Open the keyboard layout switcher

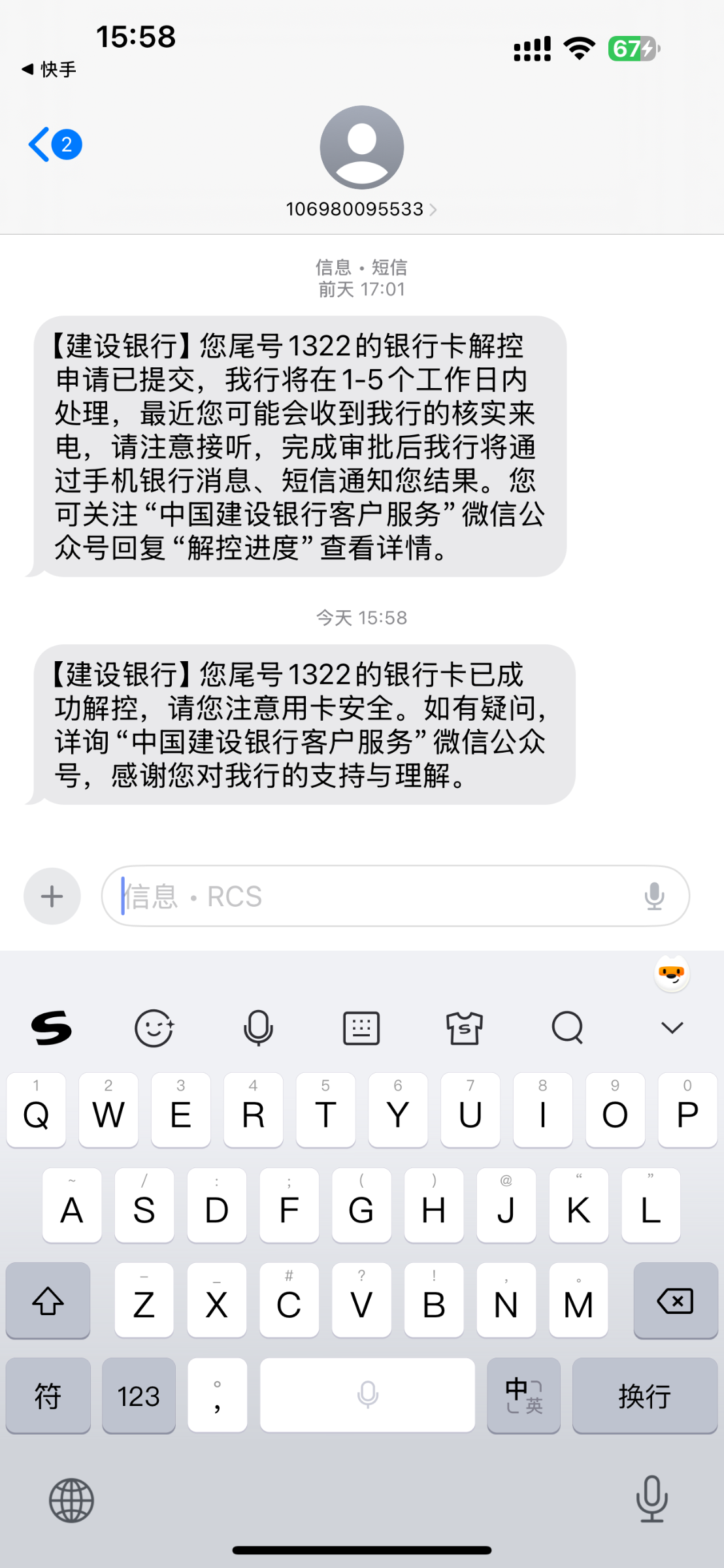(x=361, y=1028)
